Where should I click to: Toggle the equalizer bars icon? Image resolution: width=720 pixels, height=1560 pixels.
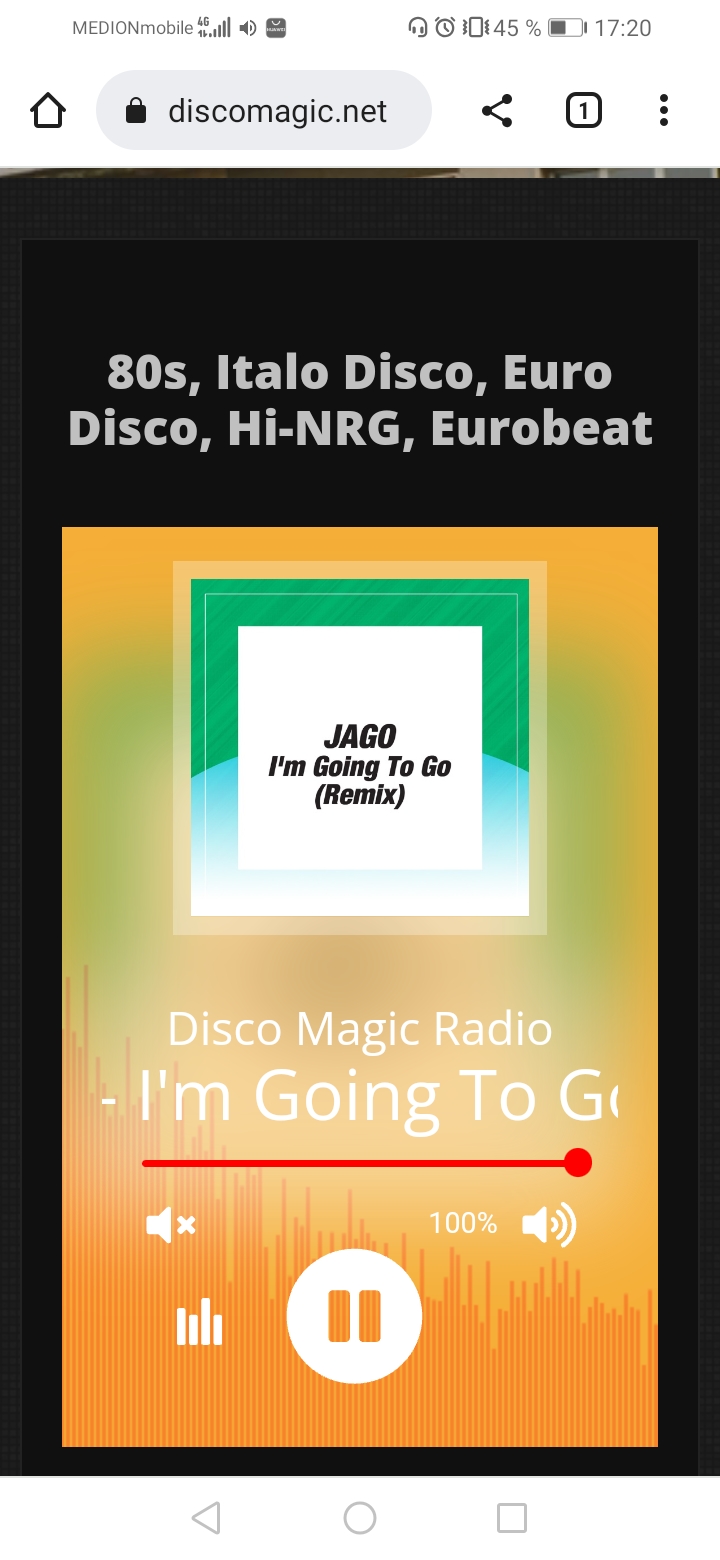(x=199, y=1322)
